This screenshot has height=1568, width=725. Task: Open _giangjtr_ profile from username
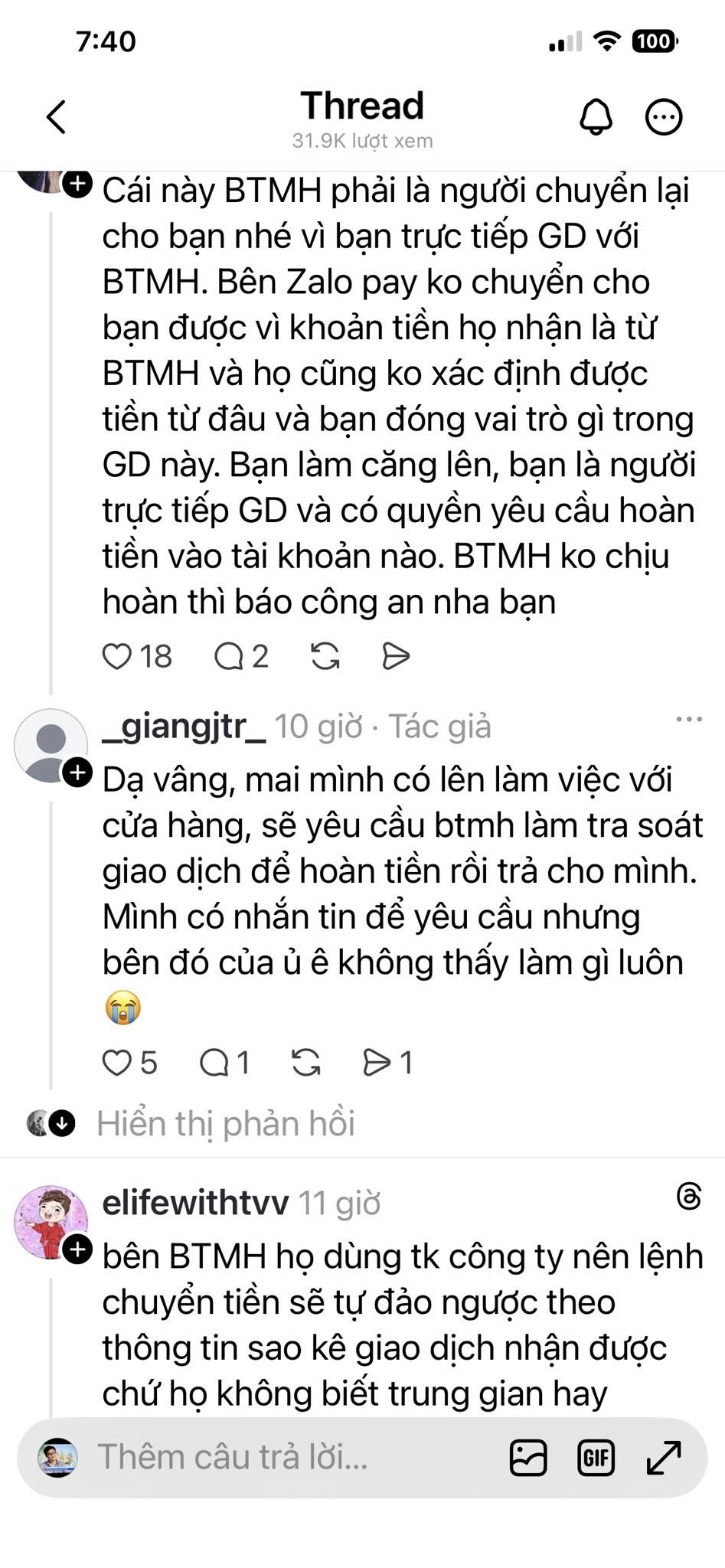point(184,727)
